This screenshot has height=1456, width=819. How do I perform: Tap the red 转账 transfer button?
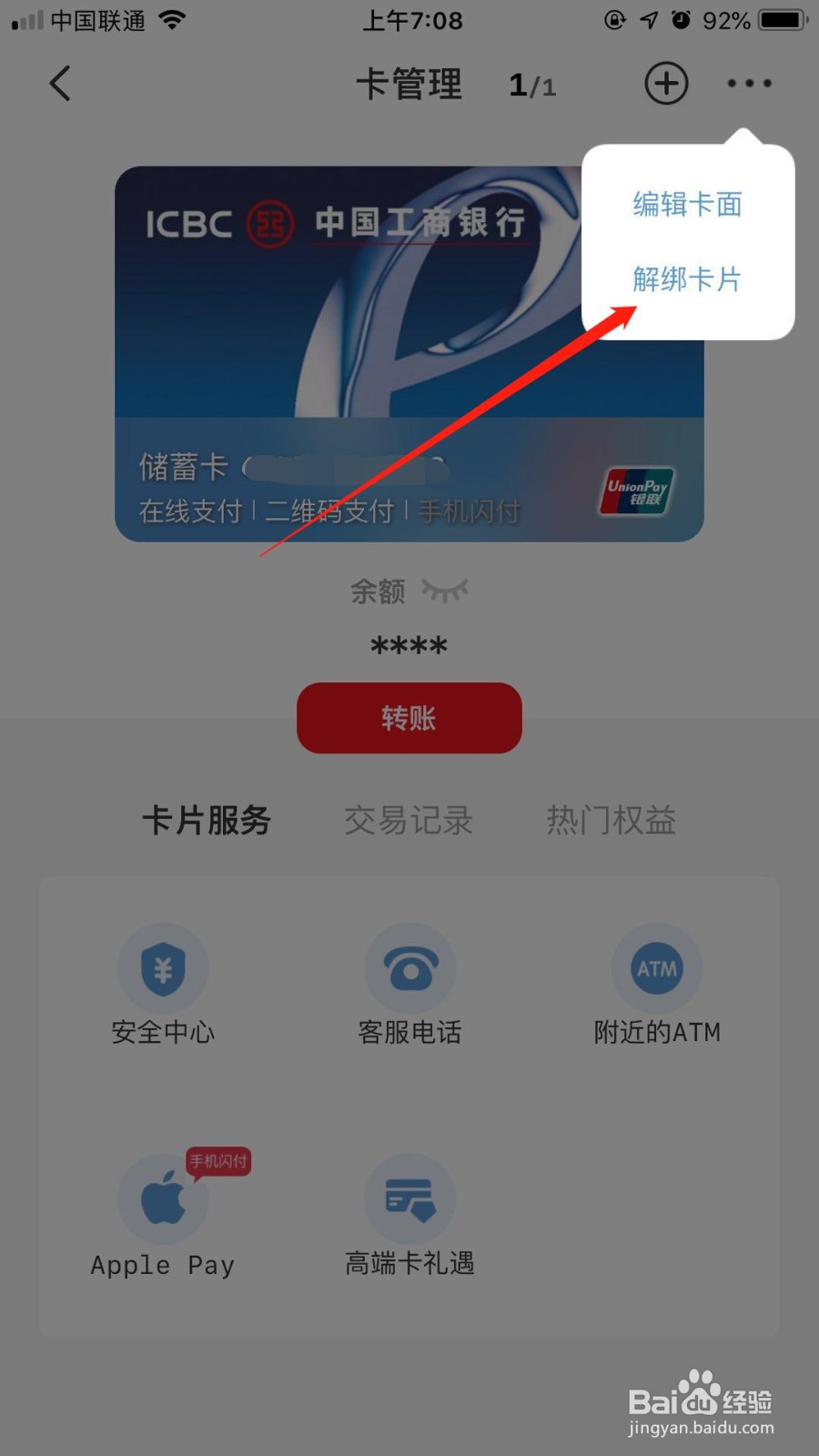pyautogui.click(x=409, y=718)
